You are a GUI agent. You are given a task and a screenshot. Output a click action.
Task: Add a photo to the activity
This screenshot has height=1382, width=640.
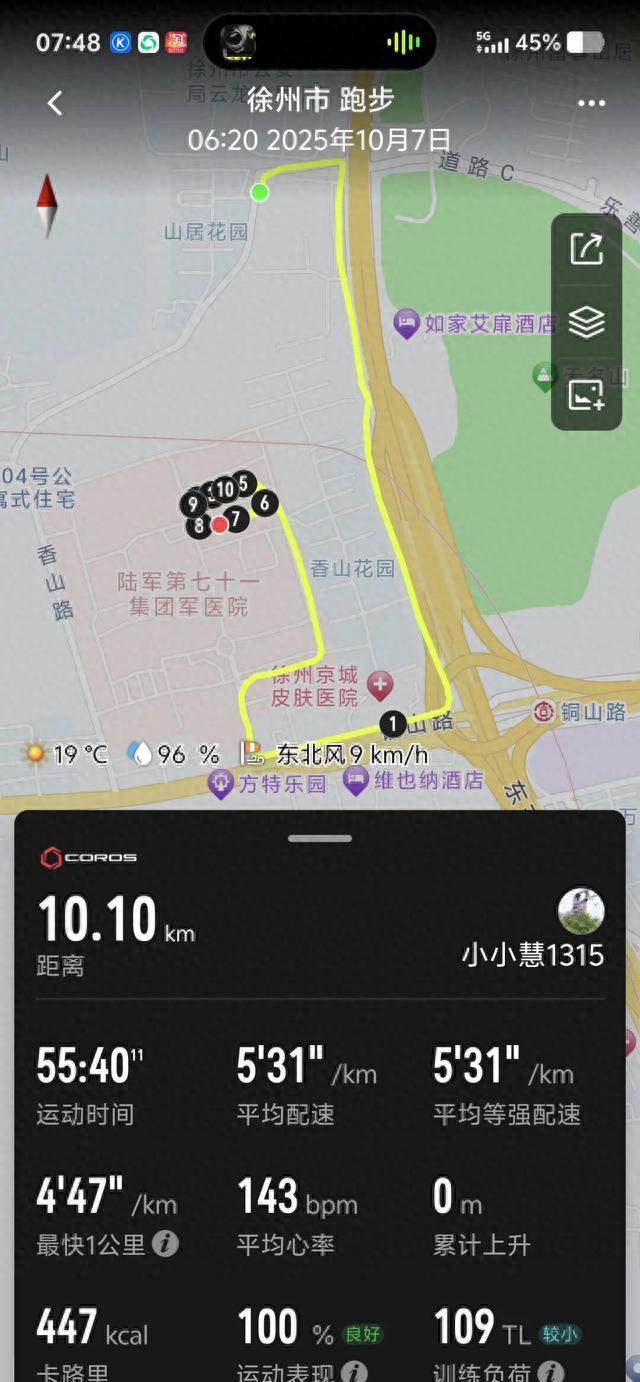pyautogui.click(x=586, y=395)
